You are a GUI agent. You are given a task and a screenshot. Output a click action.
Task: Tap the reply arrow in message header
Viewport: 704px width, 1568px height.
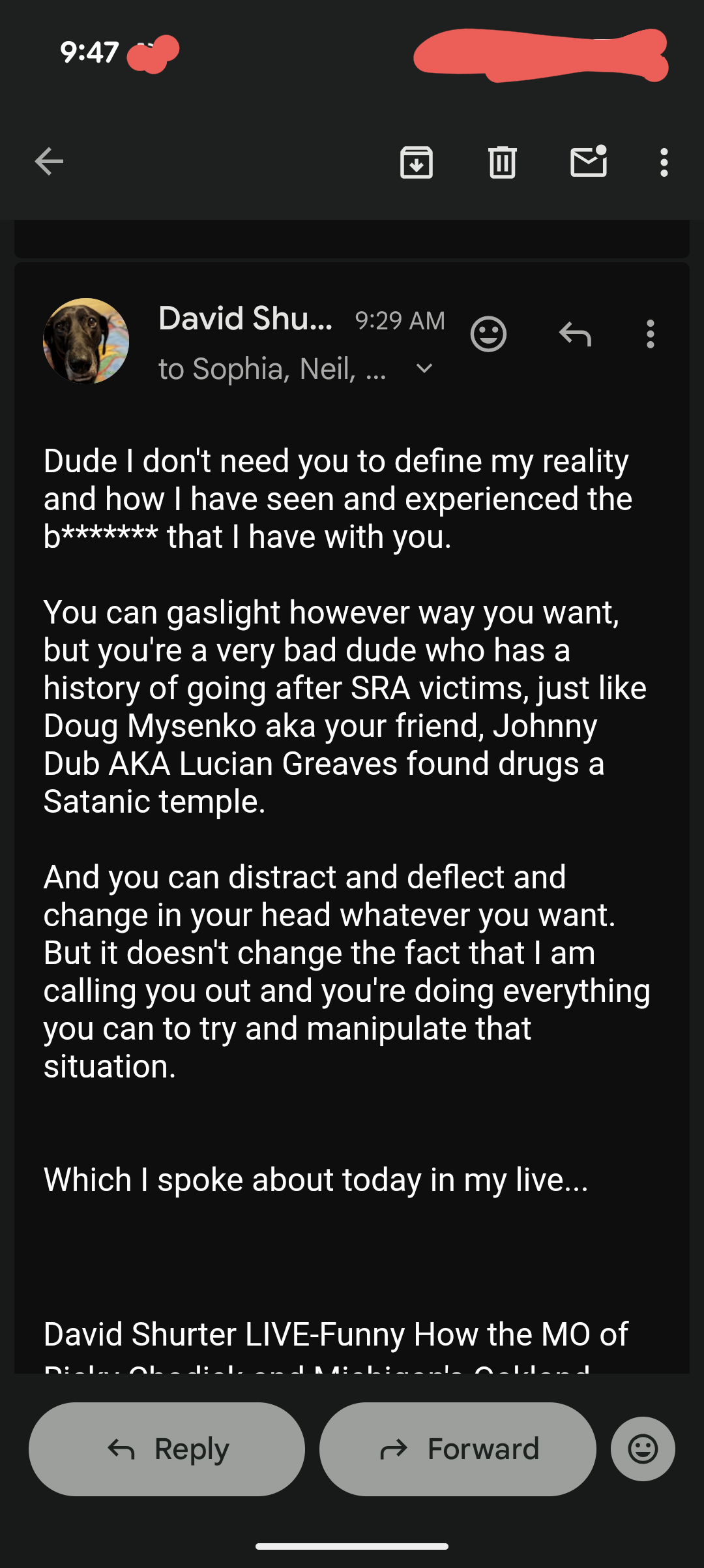pyautogui.click(x=575, y=334)
